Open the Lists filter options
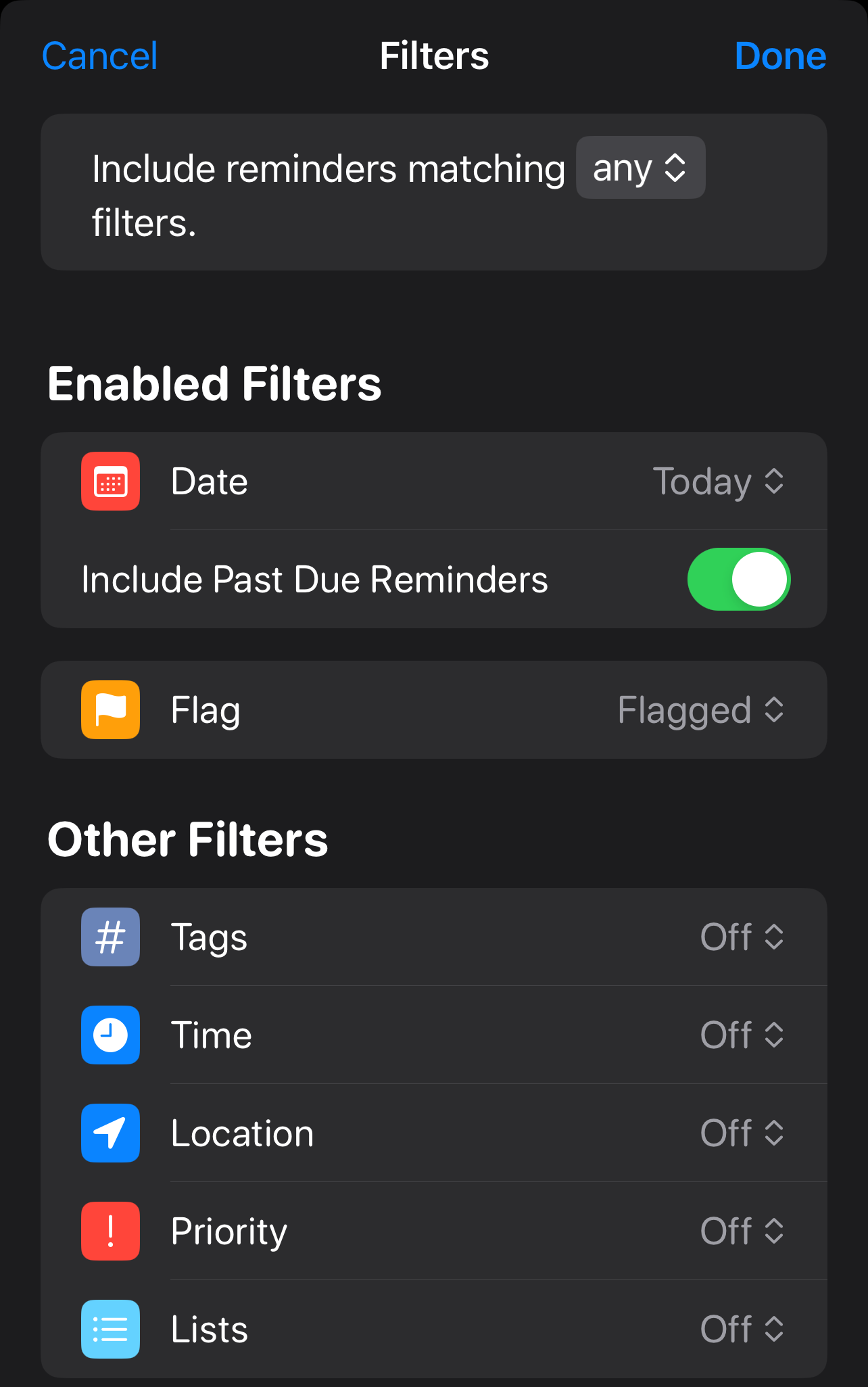The height and width of the screenshot is (1387, 868). coord(741,1330)
